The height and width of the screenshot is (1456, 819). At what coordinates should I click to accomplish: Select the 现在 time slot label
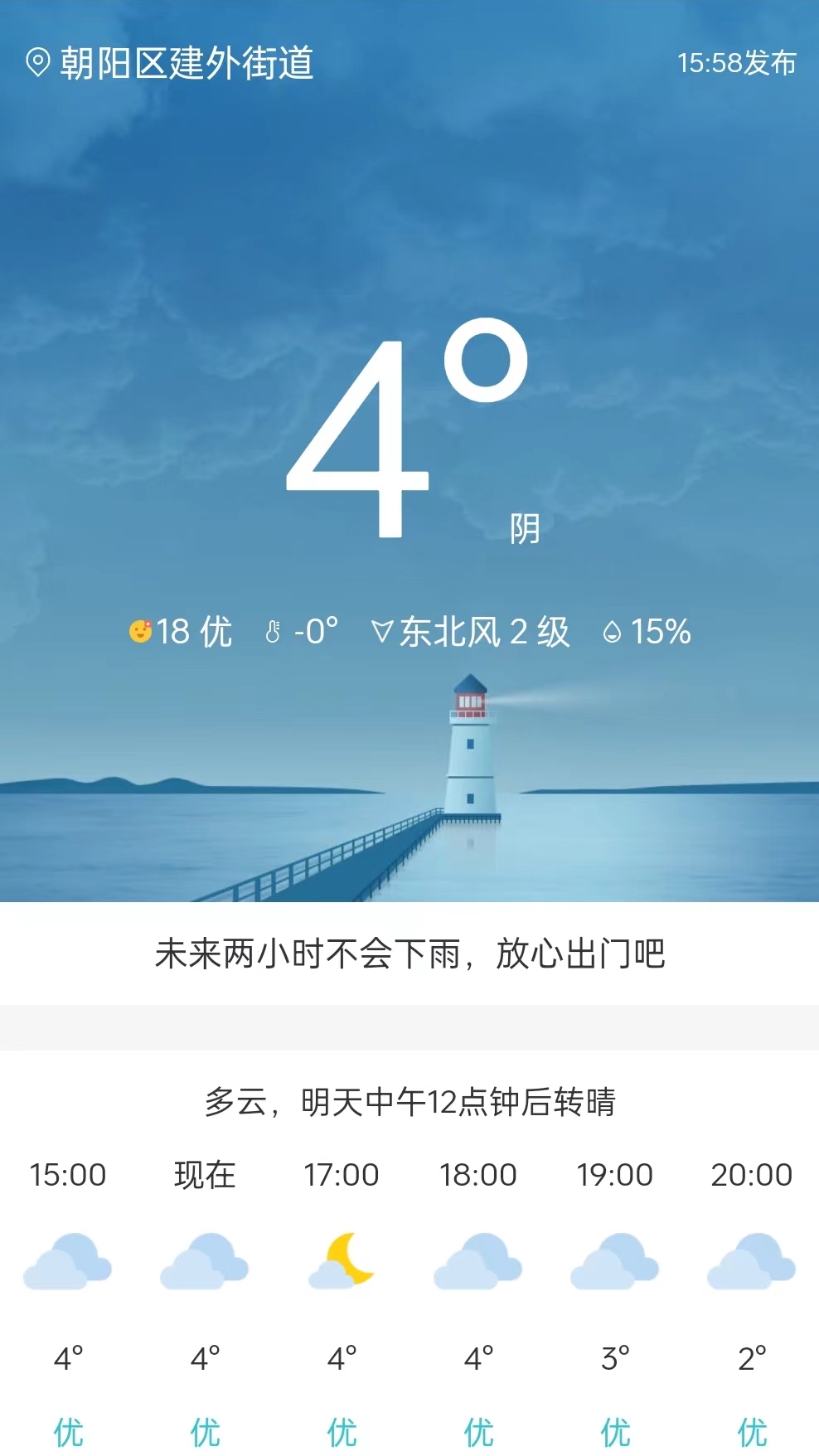point(205,1175)
